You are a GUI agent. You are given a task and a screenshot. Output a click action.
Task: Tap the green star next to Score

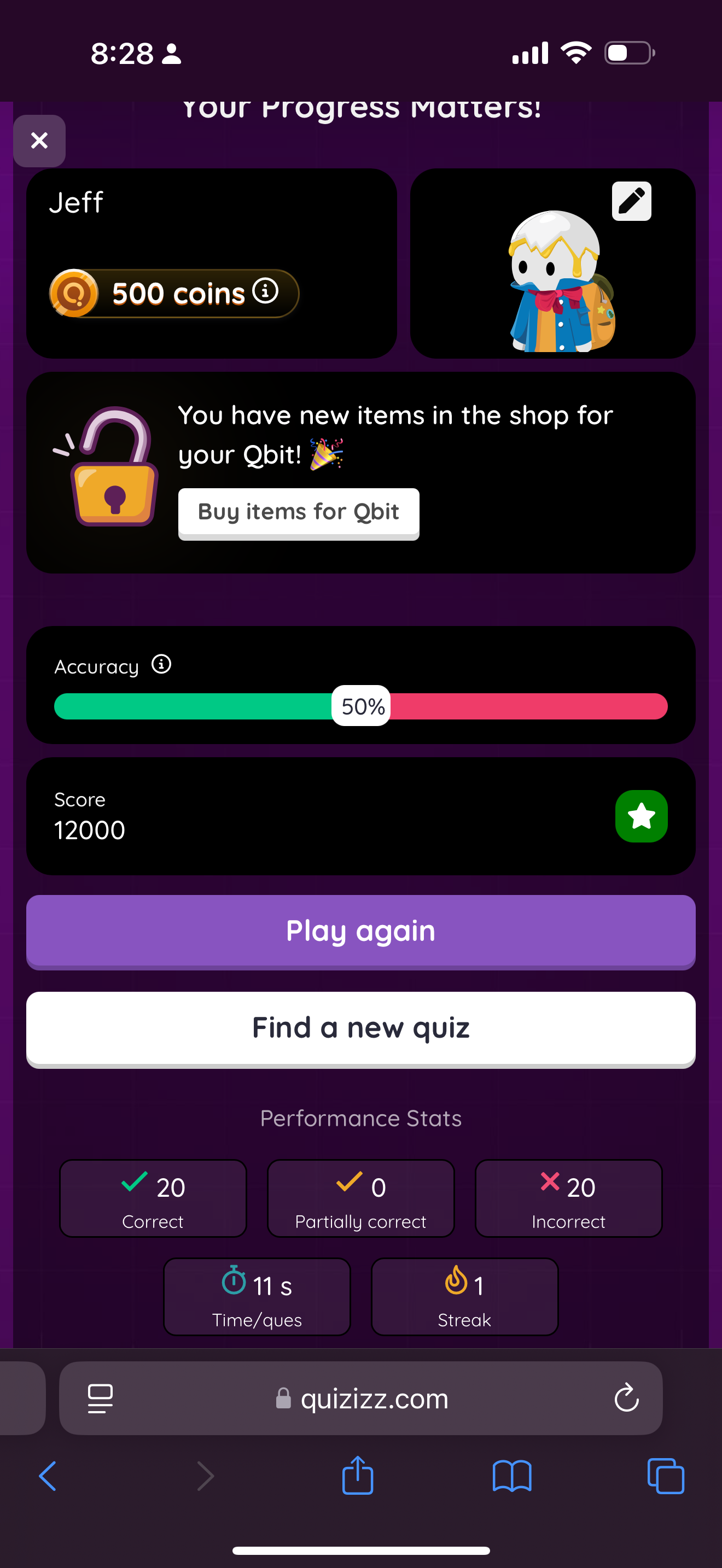[x=641, y=816]
